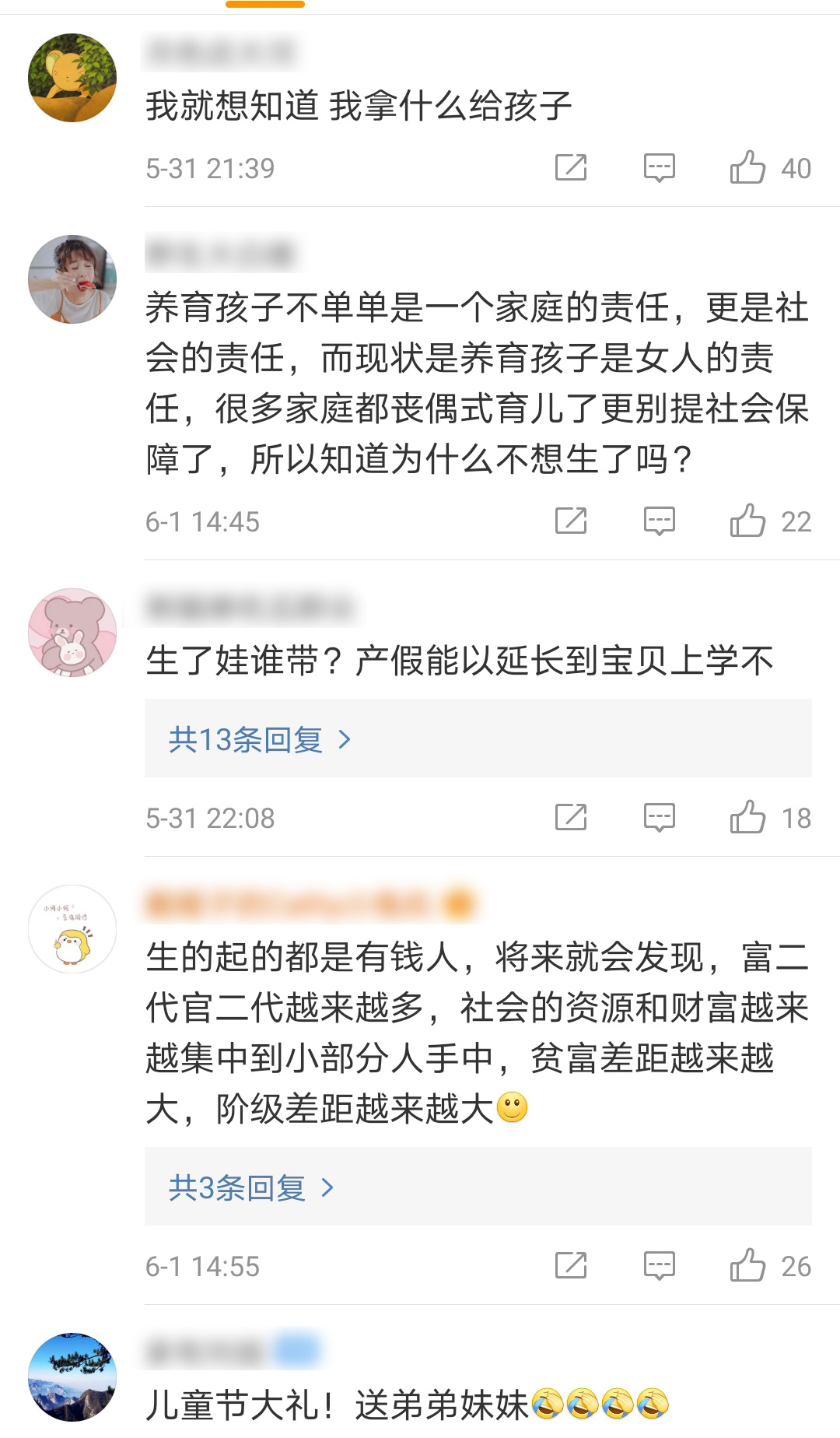Image resolution: width=840 pixels, height=1438 pixels.
Task: Like the comment with 26 likes
Action: (747, 1265)
